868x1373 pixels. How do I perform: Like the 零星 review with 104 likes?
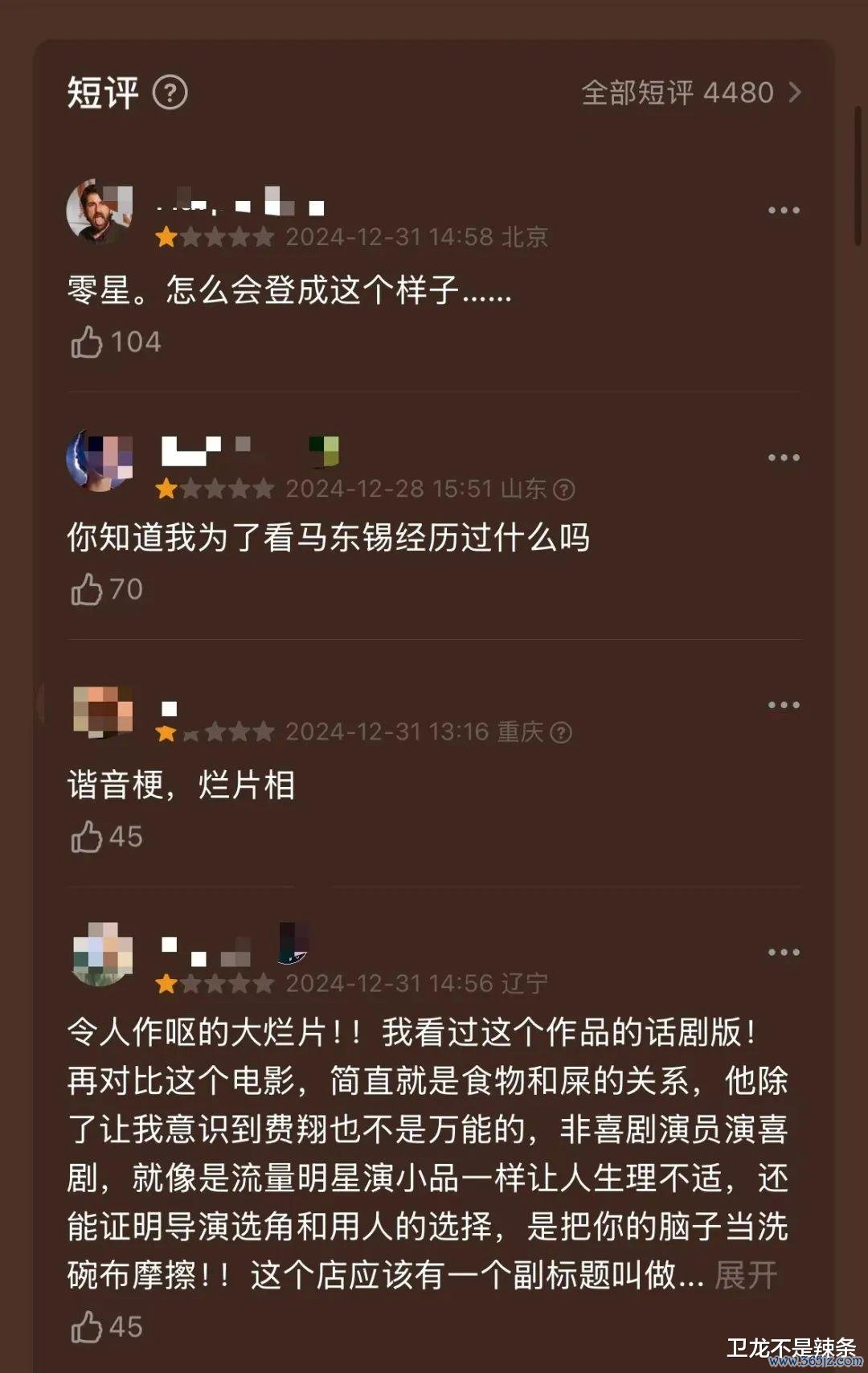pos(87,342)
